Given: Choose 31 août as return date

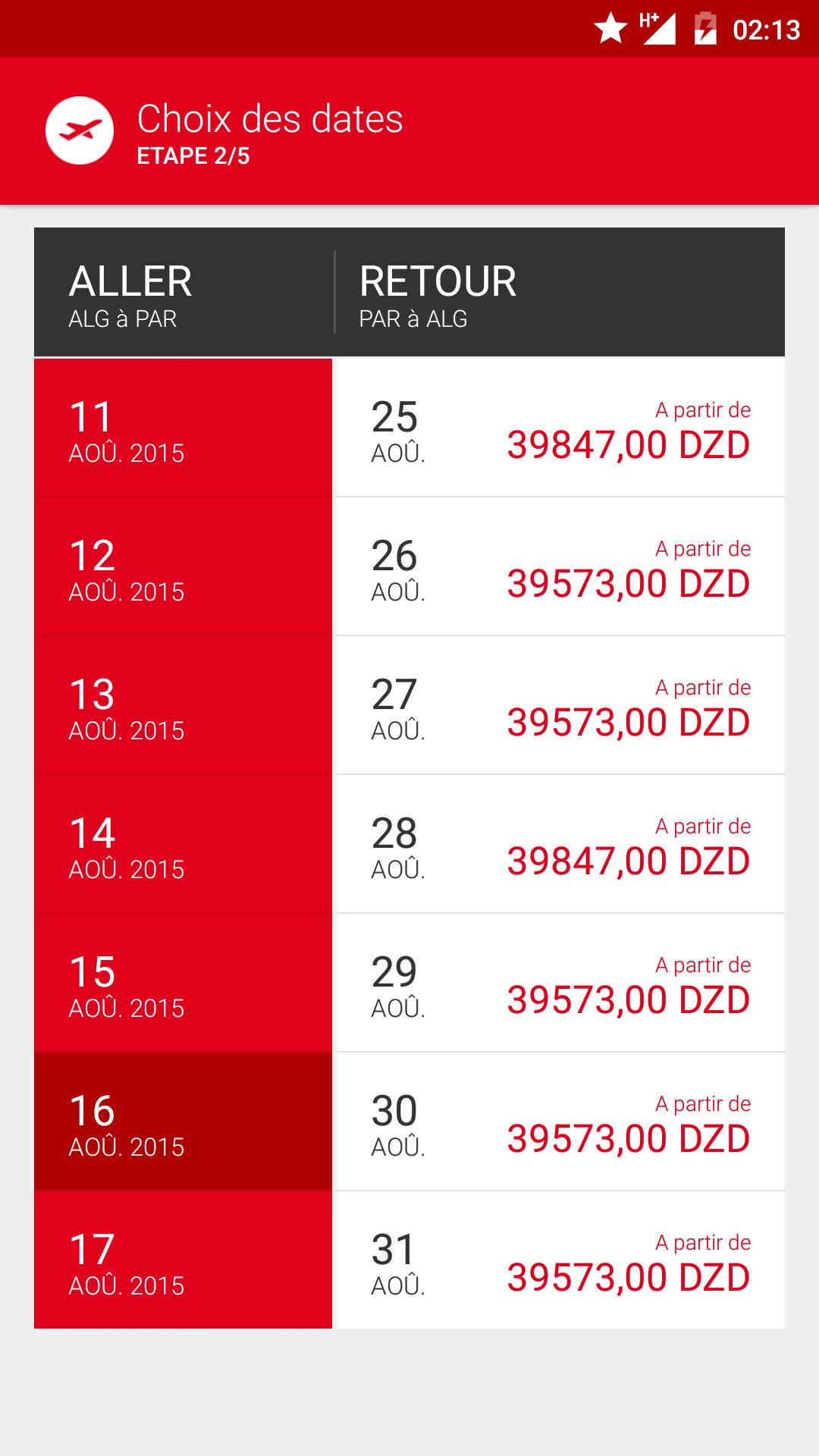Looking at the screenshot, I should [x=560, y=1260].
